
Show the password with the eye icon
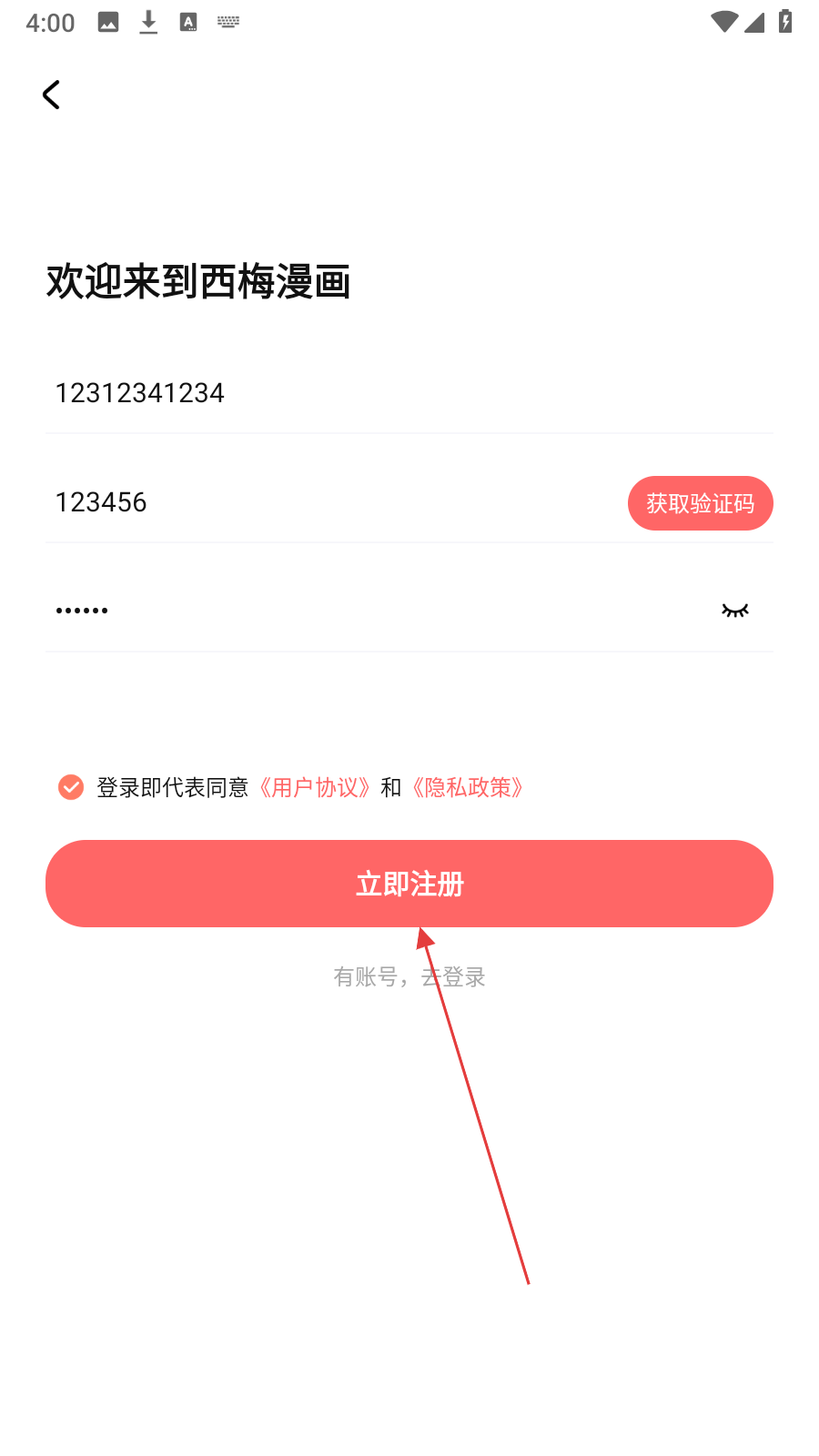735,611
